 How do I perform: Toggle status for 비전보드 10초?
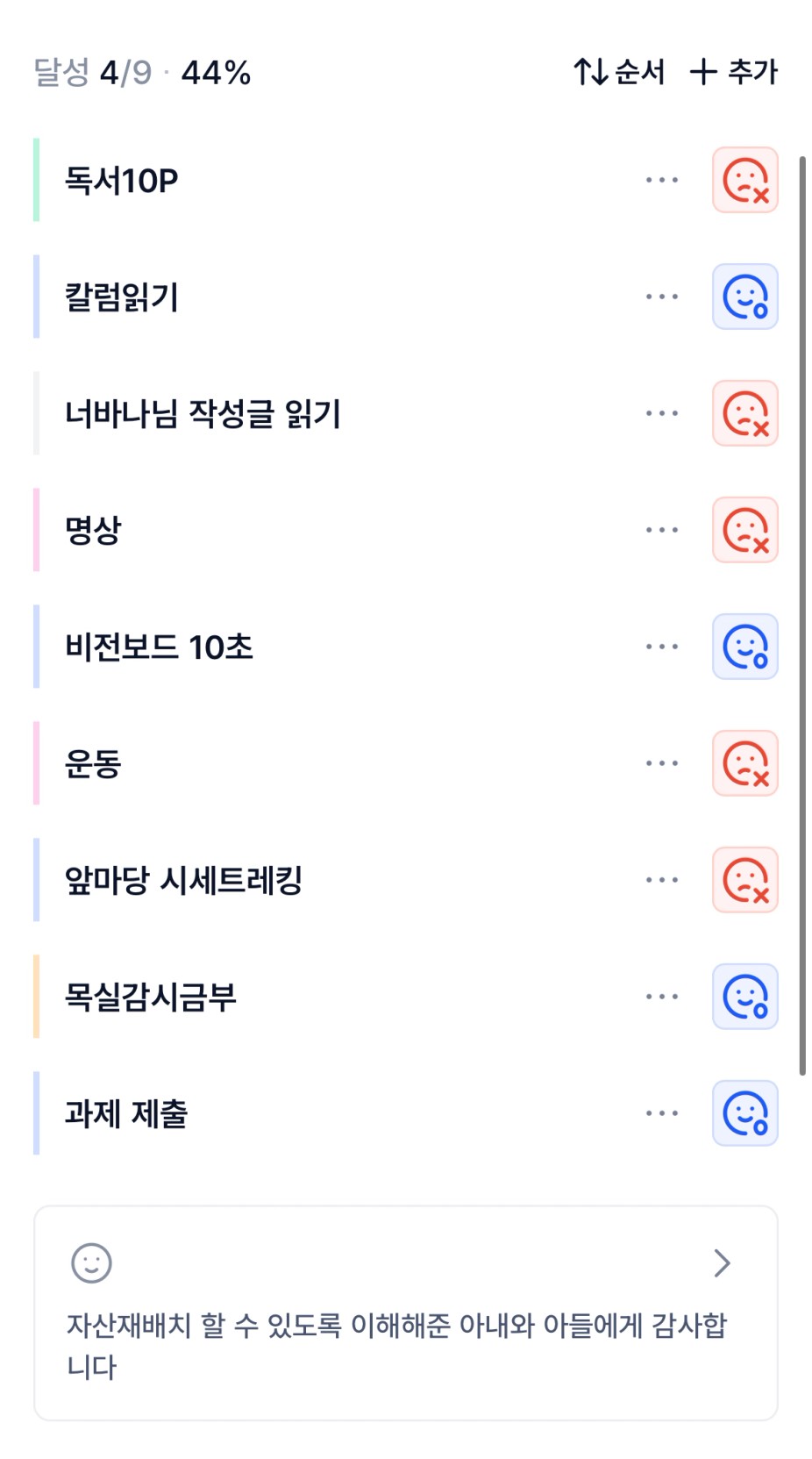click(744, 647)
